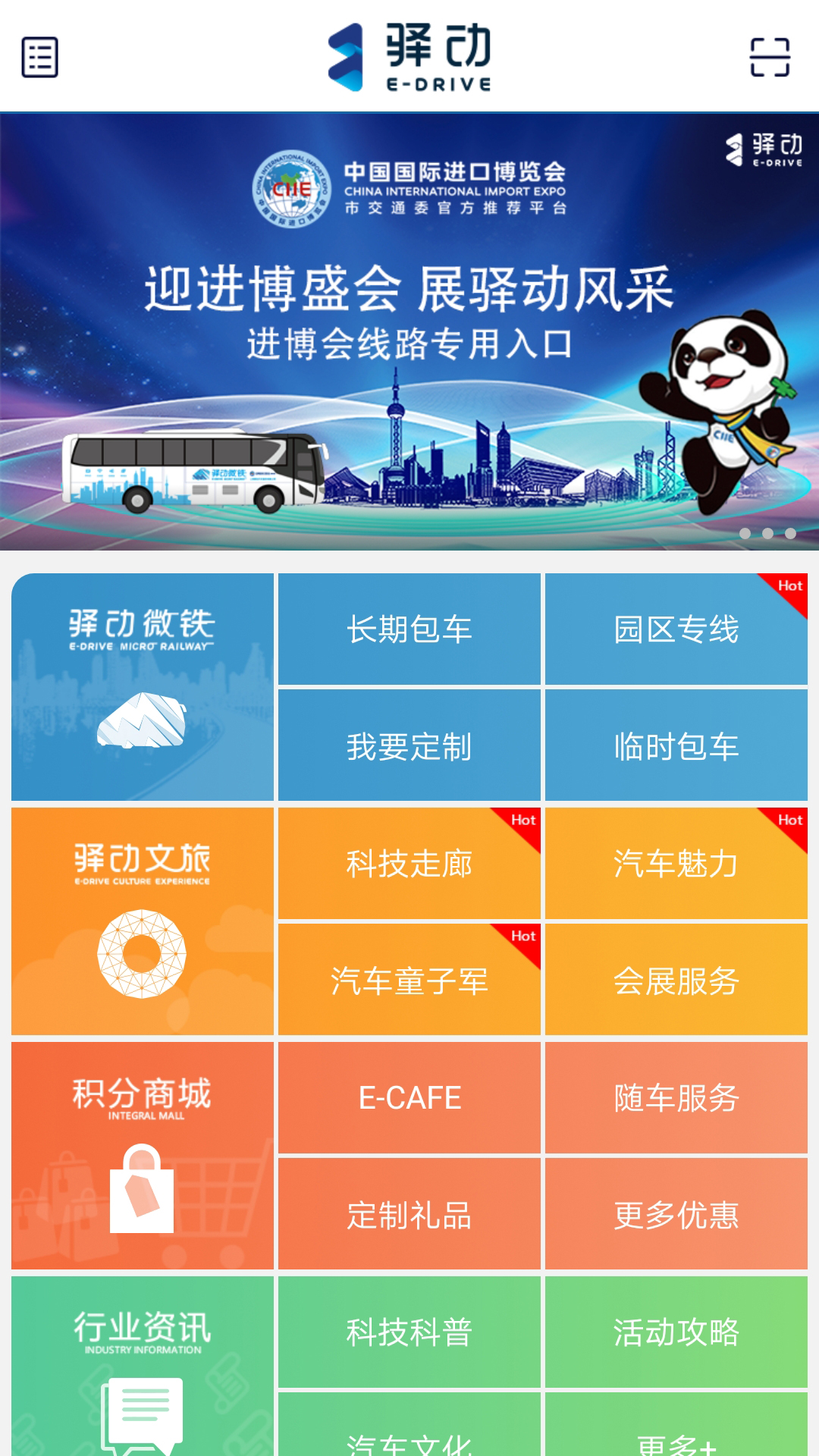Open the list menu icon
Screen dimensions: 819x1456
tap(39, 57)
